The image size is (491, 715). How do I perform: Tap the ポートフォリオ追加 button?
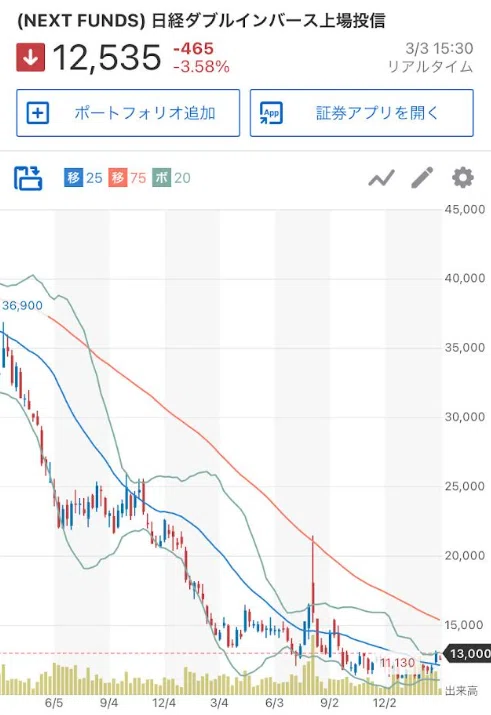[128, 113]
